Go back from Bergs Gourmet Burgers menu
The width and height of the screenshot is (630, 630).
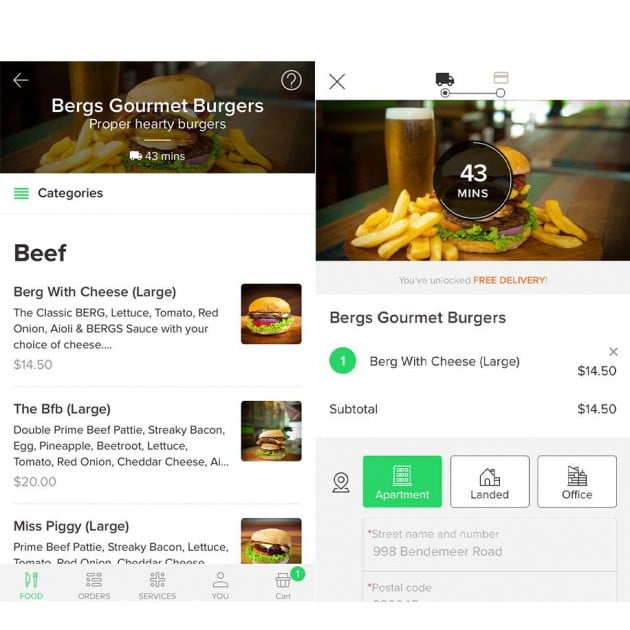21,81
